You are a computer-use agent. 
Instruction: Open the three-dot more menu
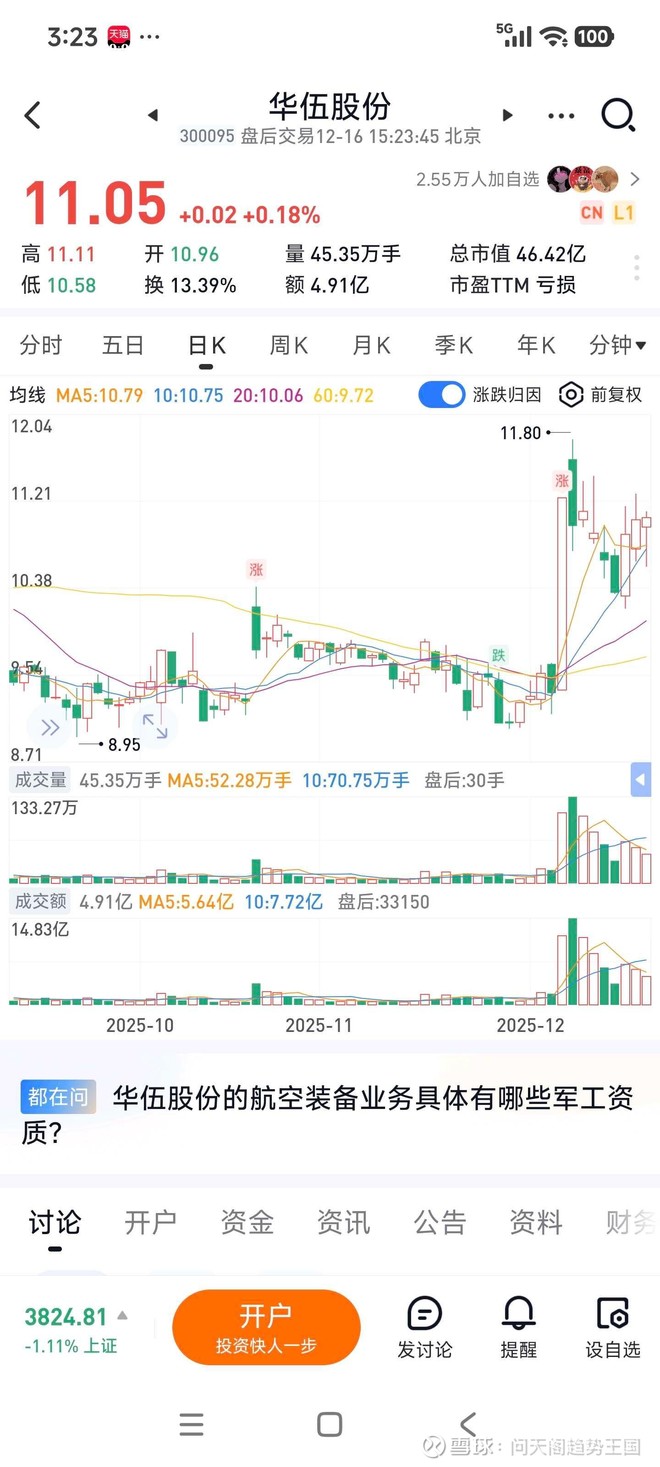561,116
